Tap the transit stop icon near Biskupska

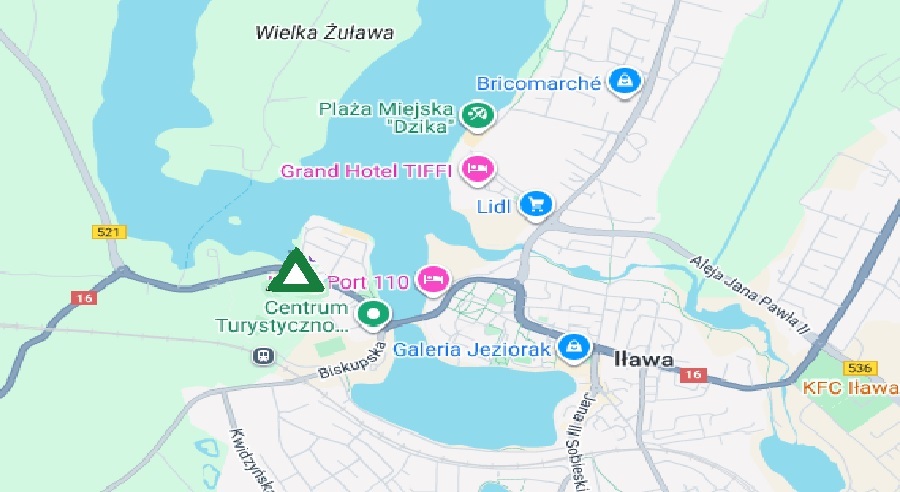(x=263, y=354)
